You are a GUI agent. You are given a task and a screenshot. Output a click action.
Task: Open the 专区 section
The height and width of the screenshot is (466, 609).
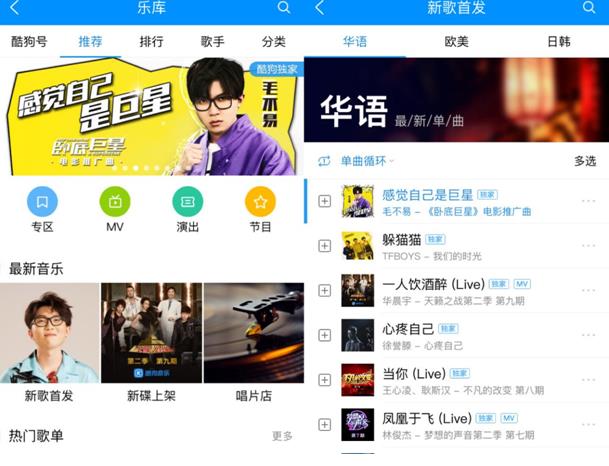tap(42, 210)
